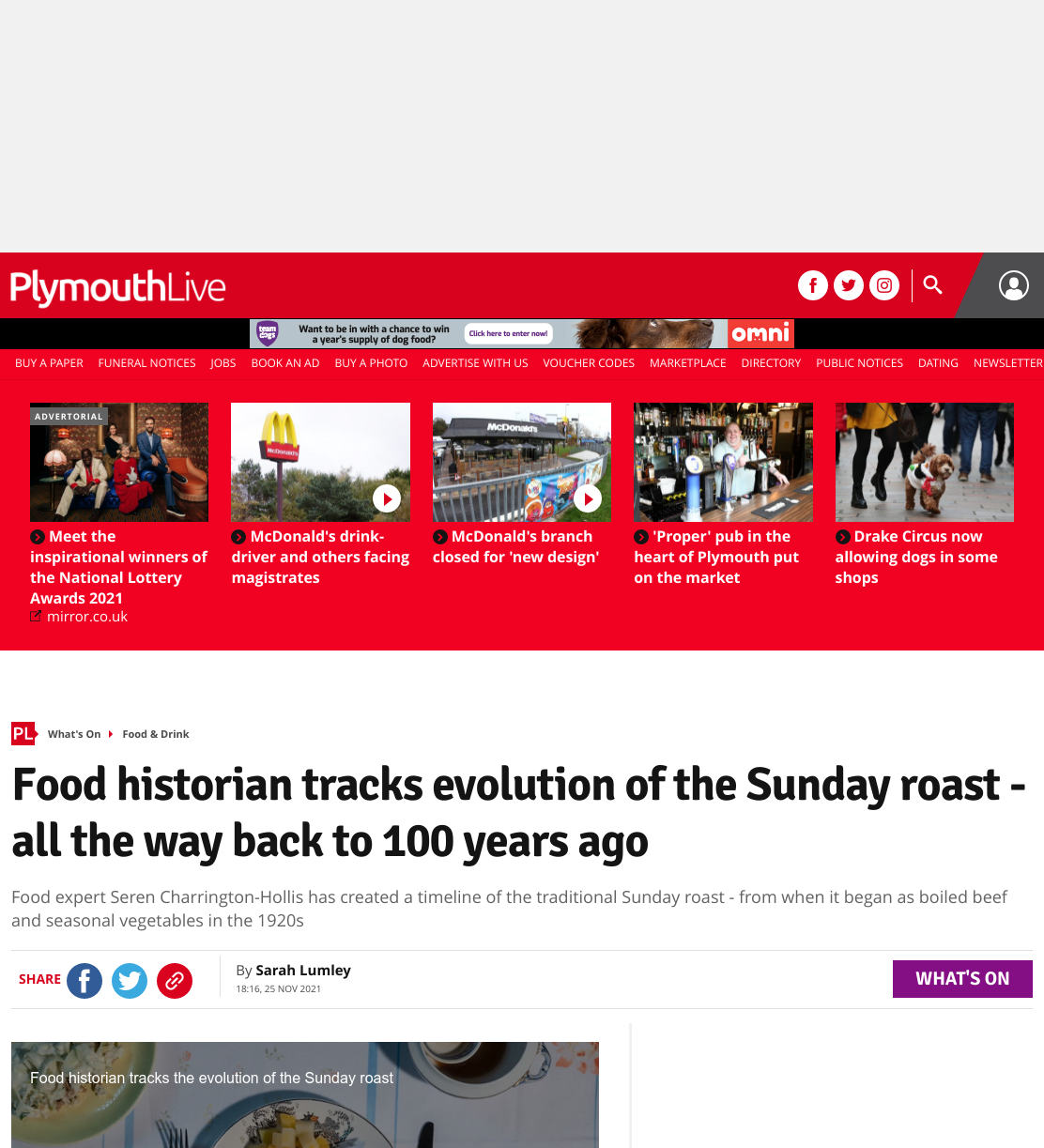The image size is (1044, 1148).
Task: Share the article on Facebook
Action: [x=84, y=981]
